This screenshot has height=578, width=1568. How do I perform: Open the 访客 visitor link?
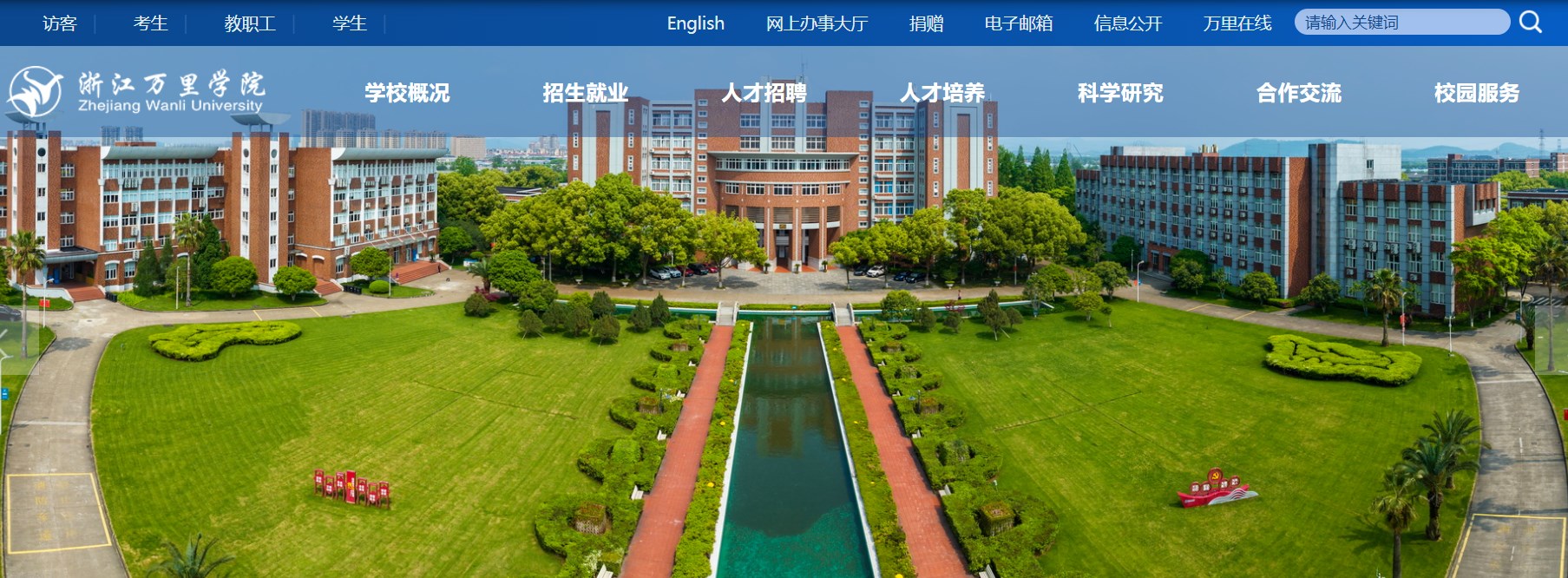point(60,23)
